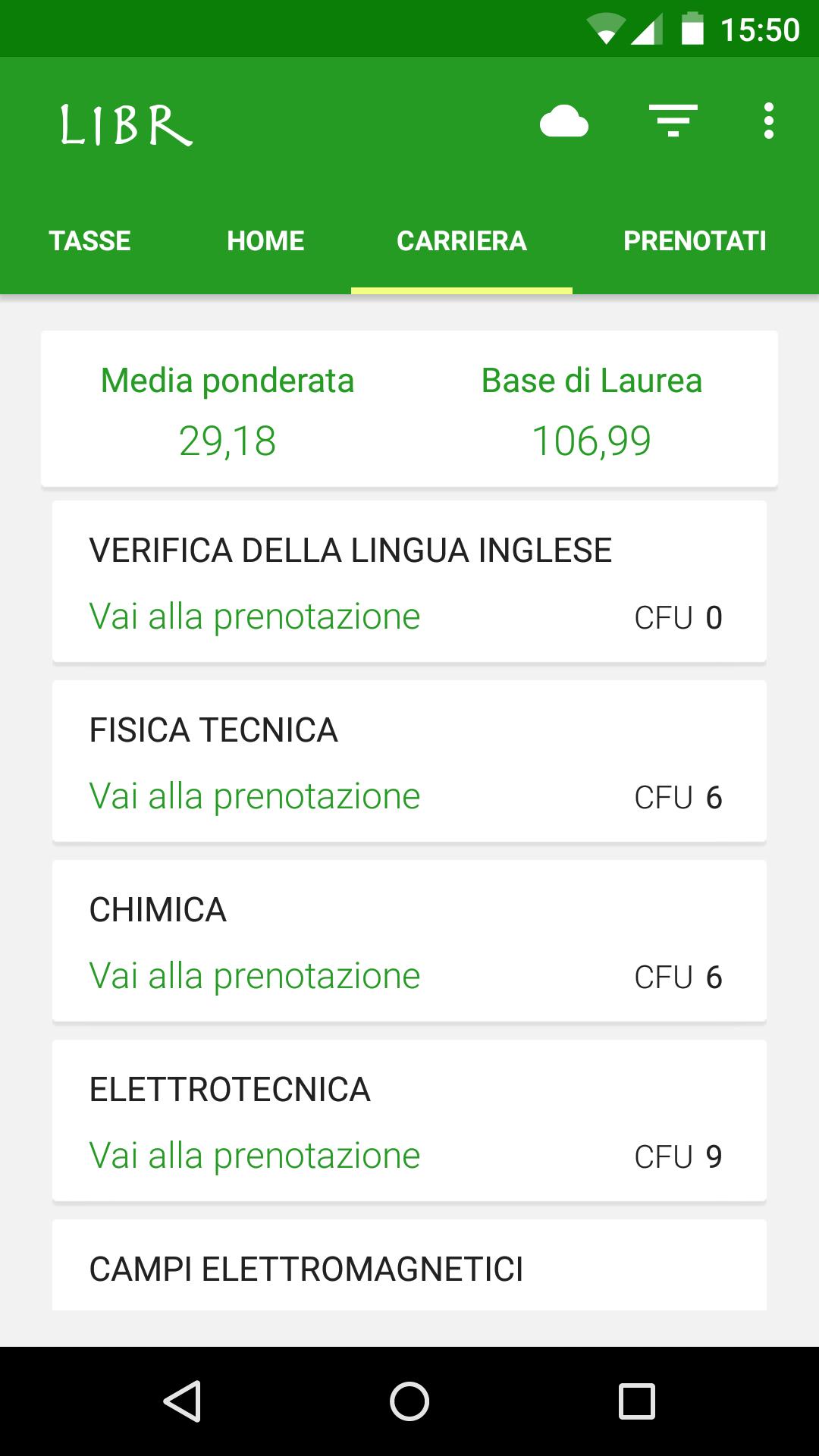Screen dimensions: 819x1456
Task: Open recent apps with the square button
Action: point(634,1399)
